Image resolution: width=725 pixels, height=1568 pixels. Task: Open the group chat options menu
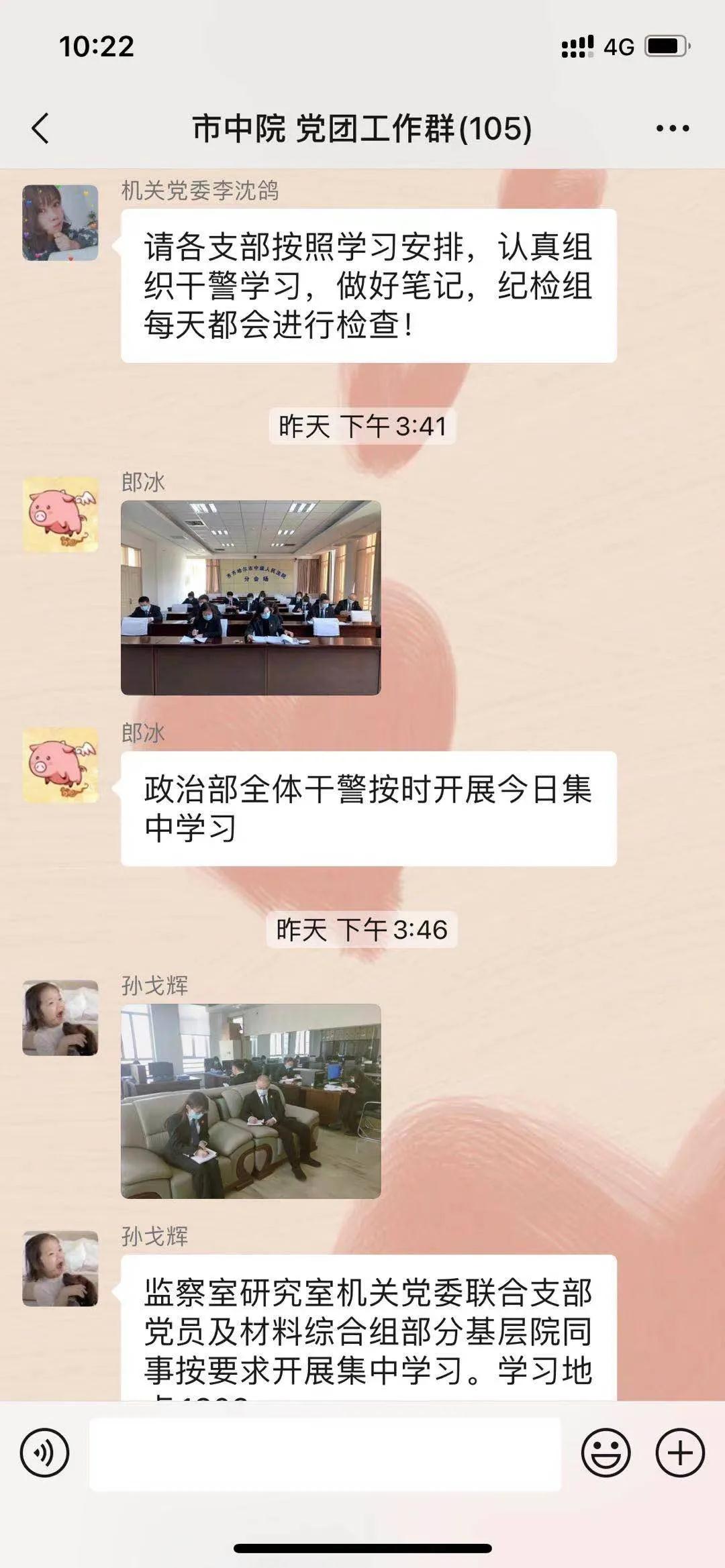(672, 128)
